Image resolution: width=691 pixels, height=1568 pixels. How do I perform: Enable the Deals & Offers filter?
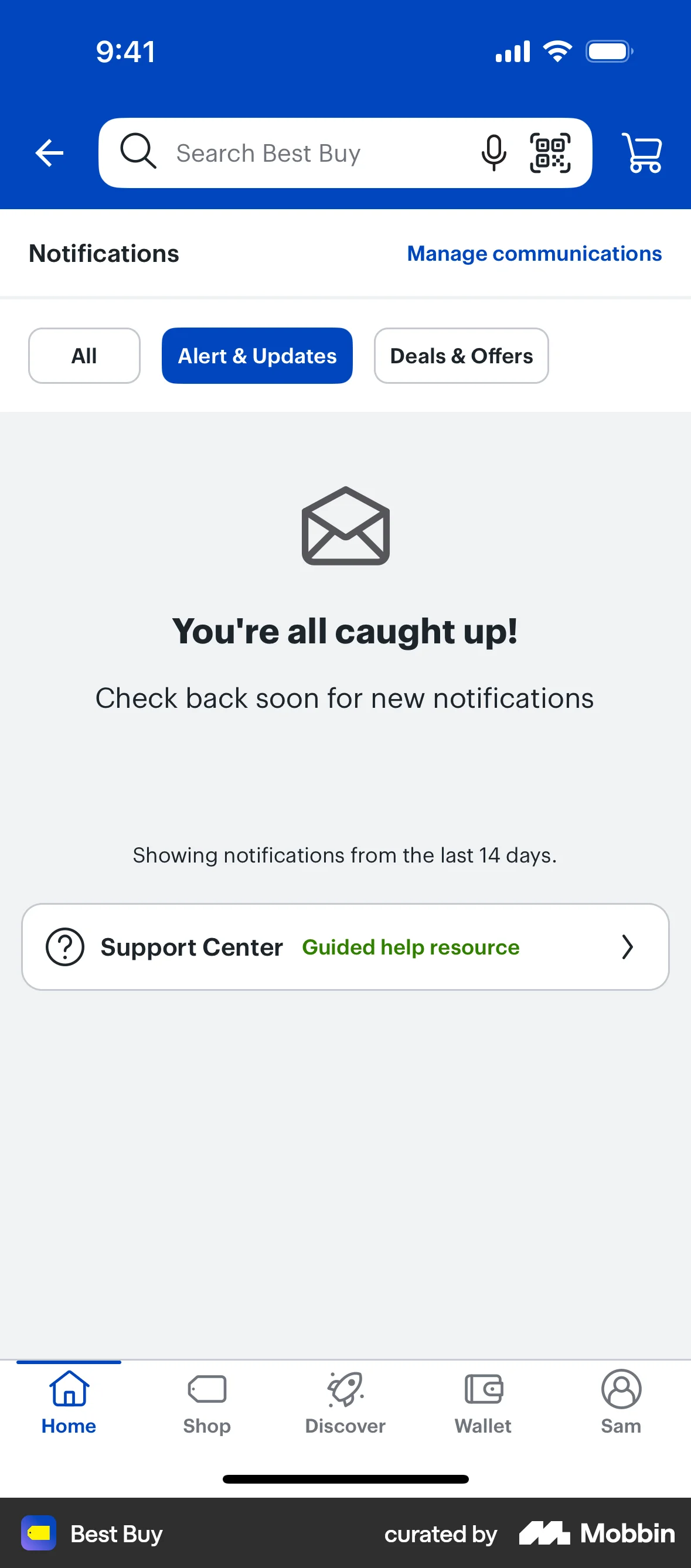click(x=461, y=356)
